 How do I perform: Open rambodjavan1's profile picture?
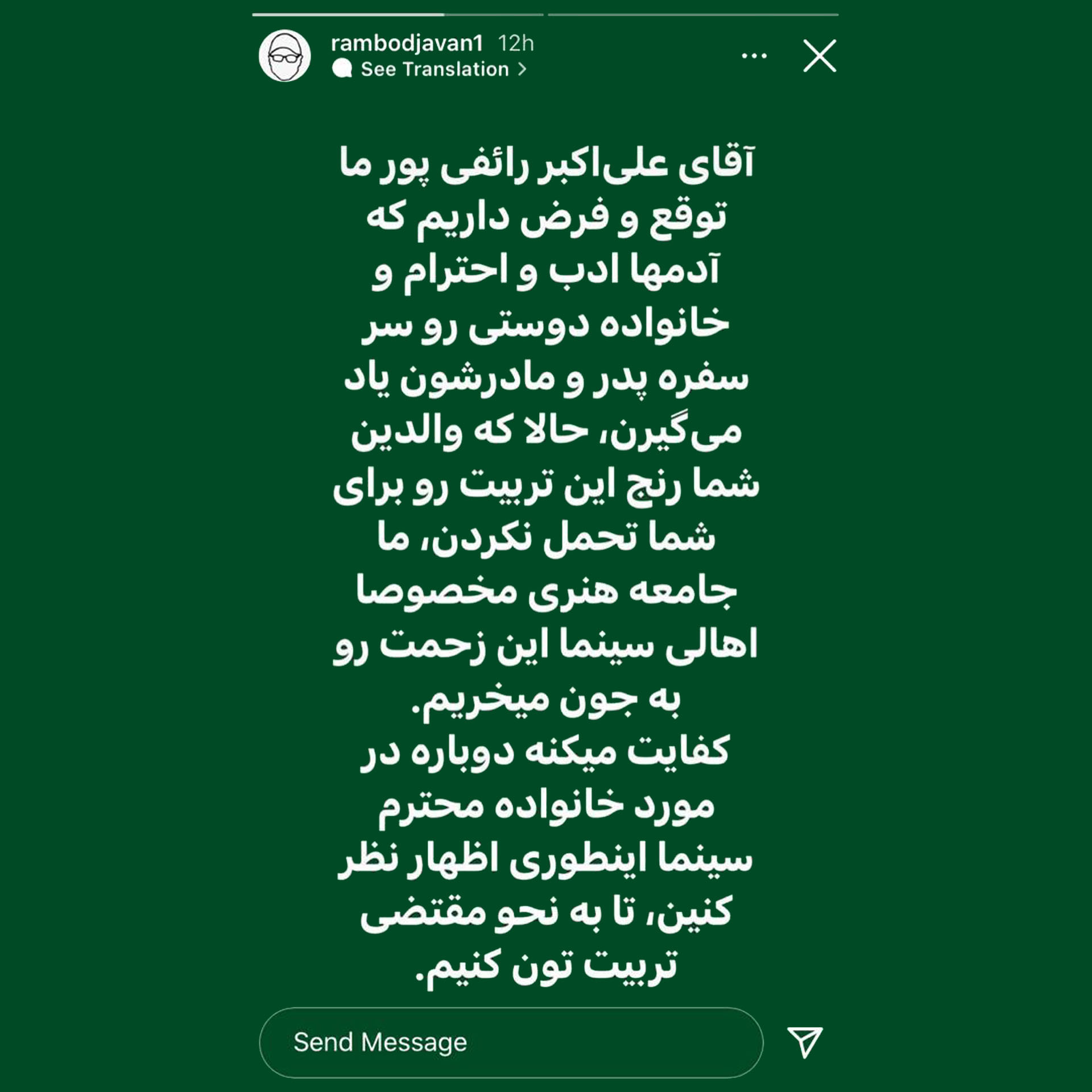click(284, 56)
